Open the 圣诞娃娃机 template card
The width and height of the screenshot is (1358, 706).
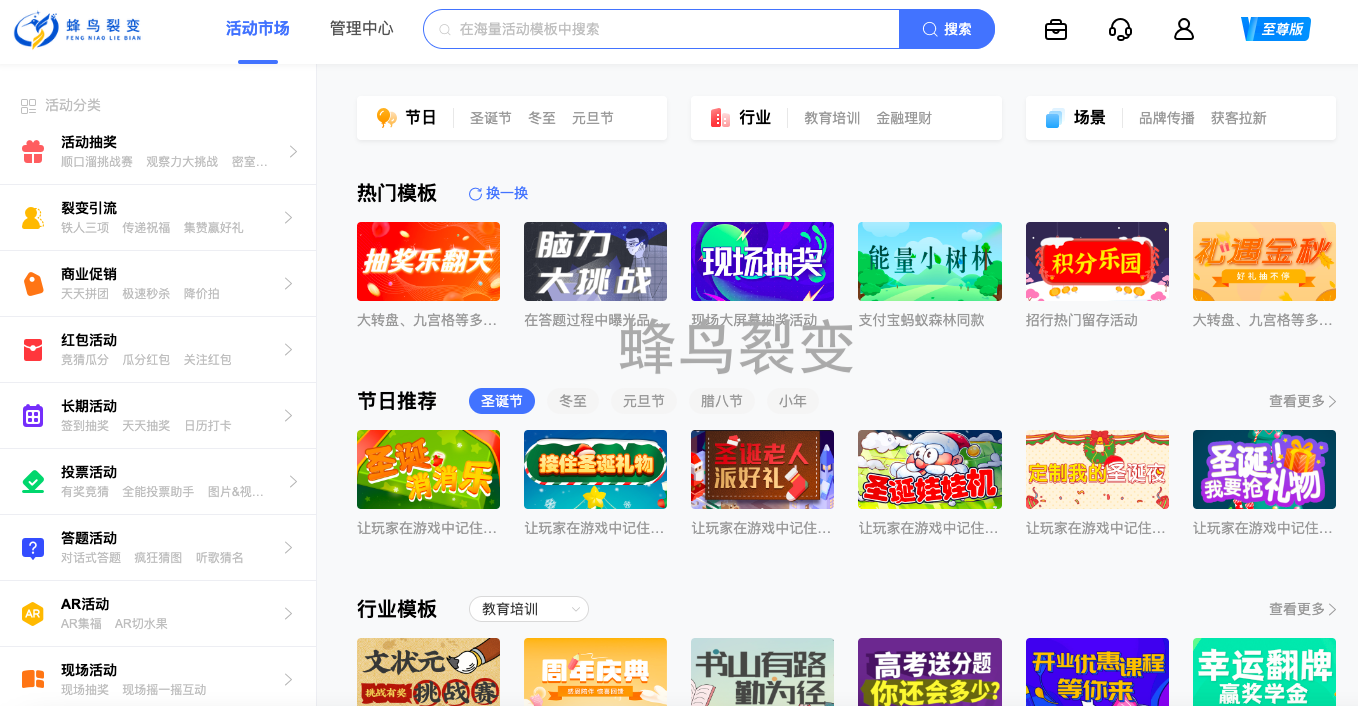click(x=929, y=470)
